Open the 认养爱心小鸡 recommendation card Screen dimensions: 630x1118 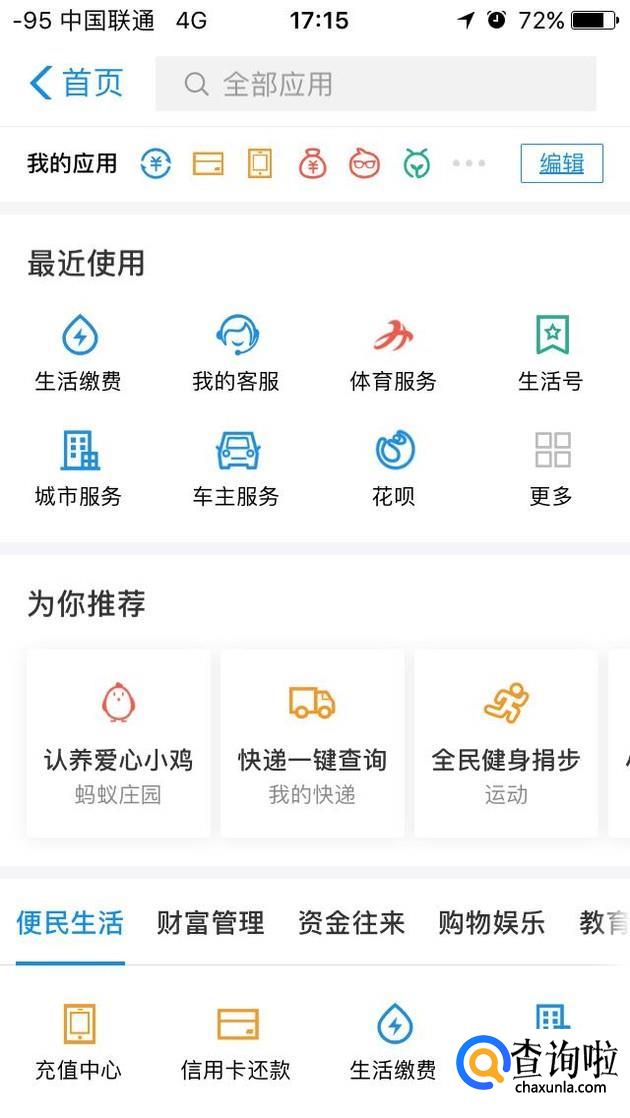click(118, 743)
